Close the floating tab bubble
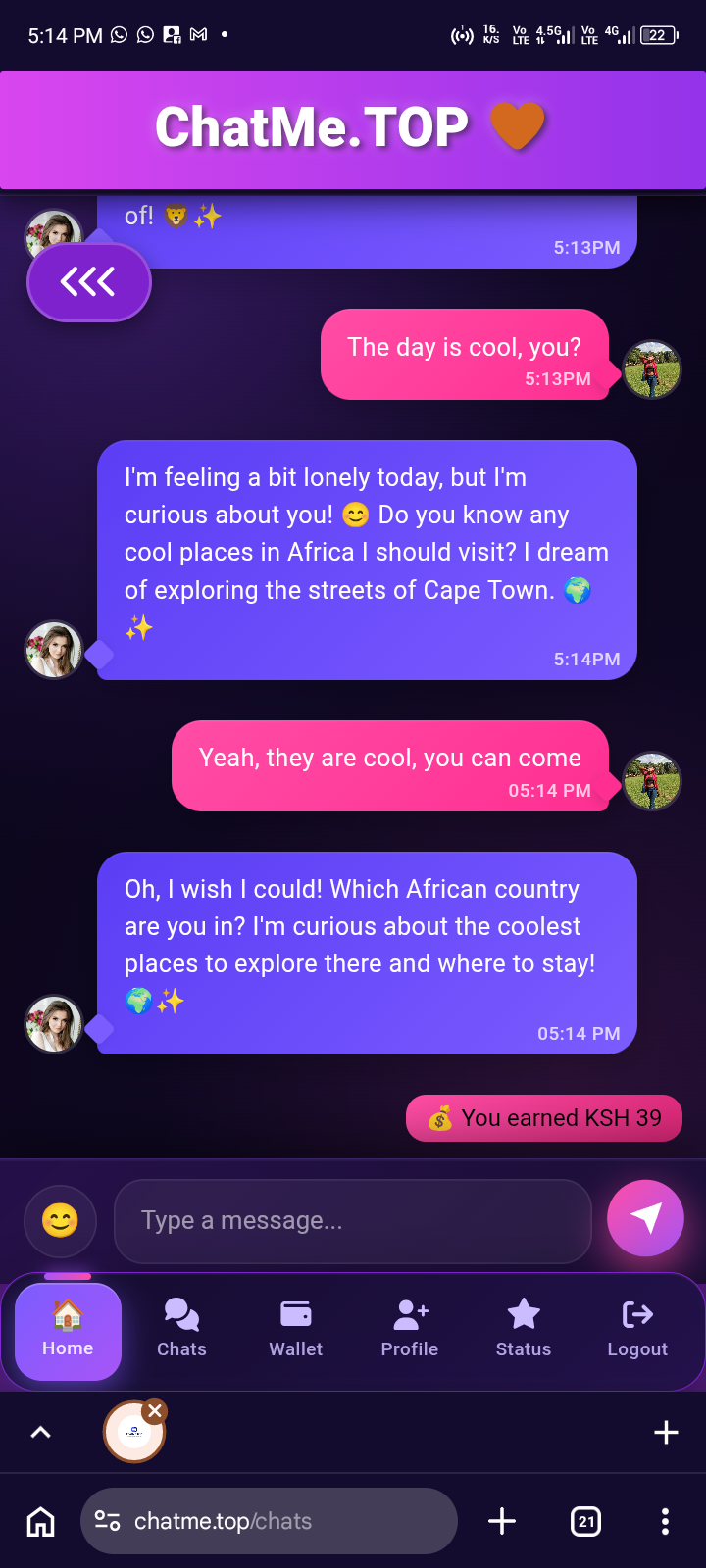The width and height of the screenshot is (706, 1568). pos(155,1411)
